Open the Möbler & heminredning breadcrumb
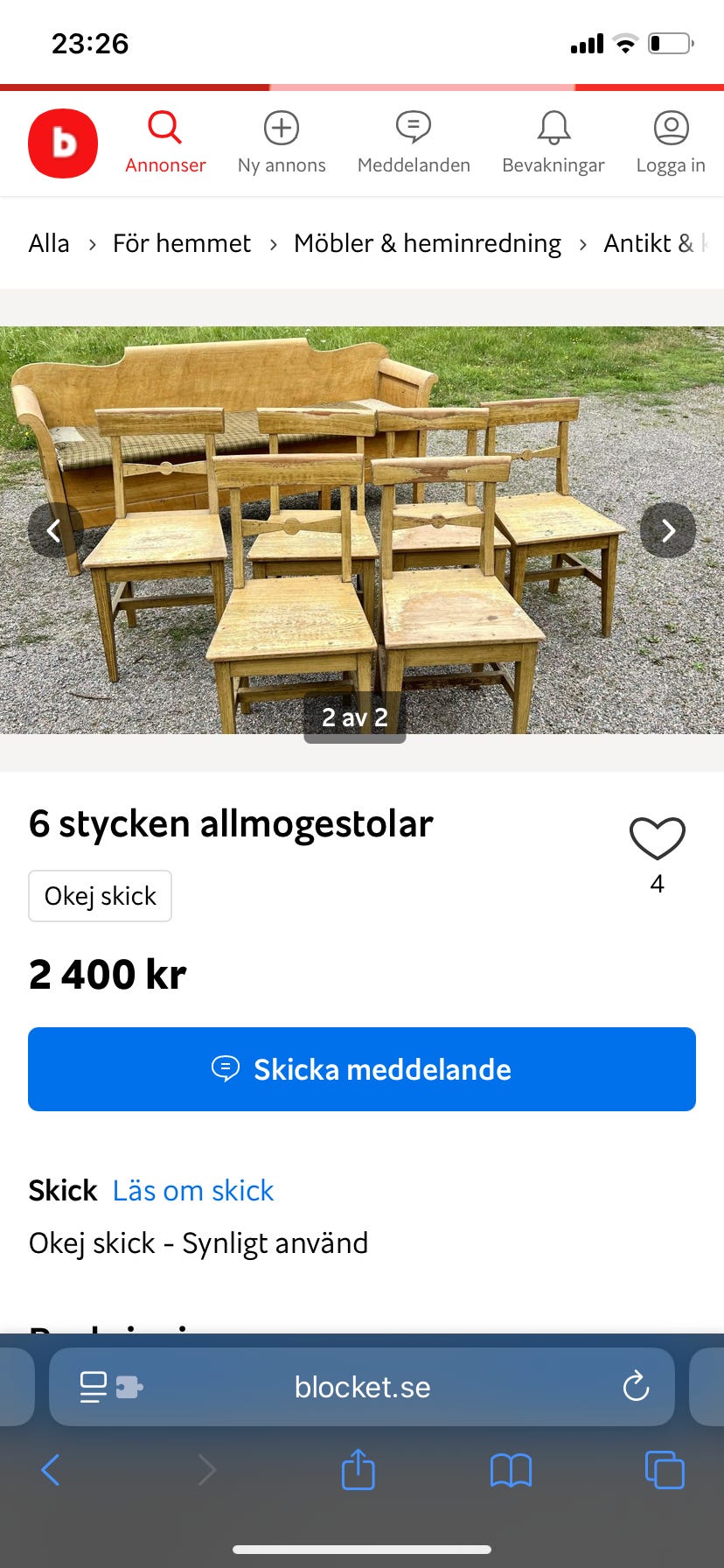This screenshot has height=1568, width=724. click(428, 243)
